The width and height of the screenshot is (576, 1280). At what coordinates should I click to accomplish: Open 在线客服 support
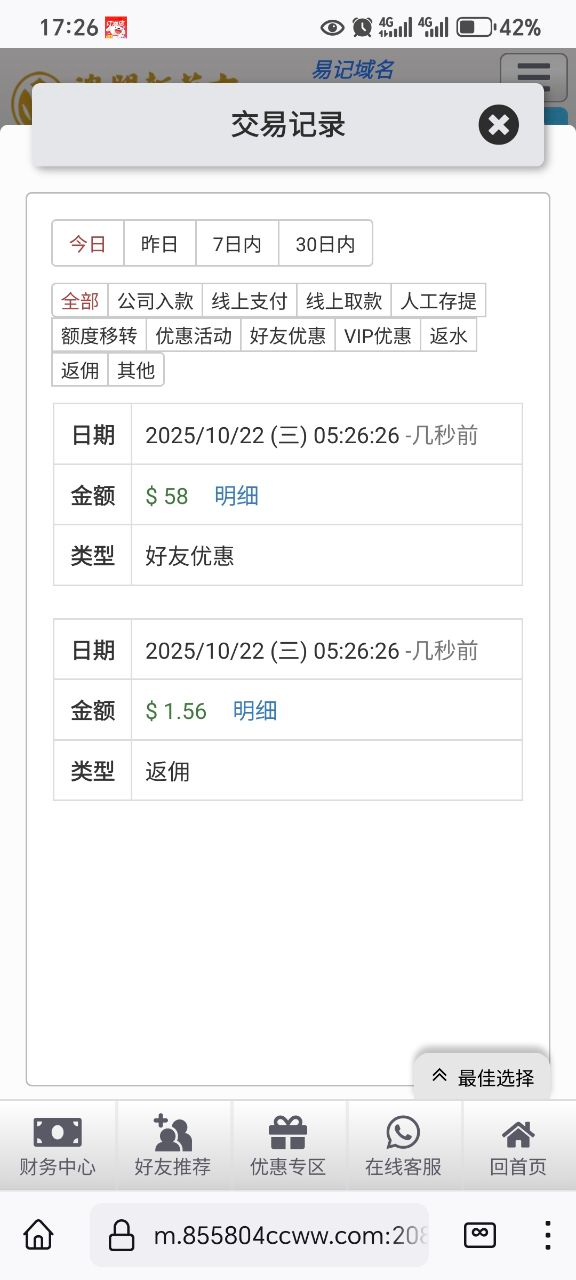pos(403,1146)
